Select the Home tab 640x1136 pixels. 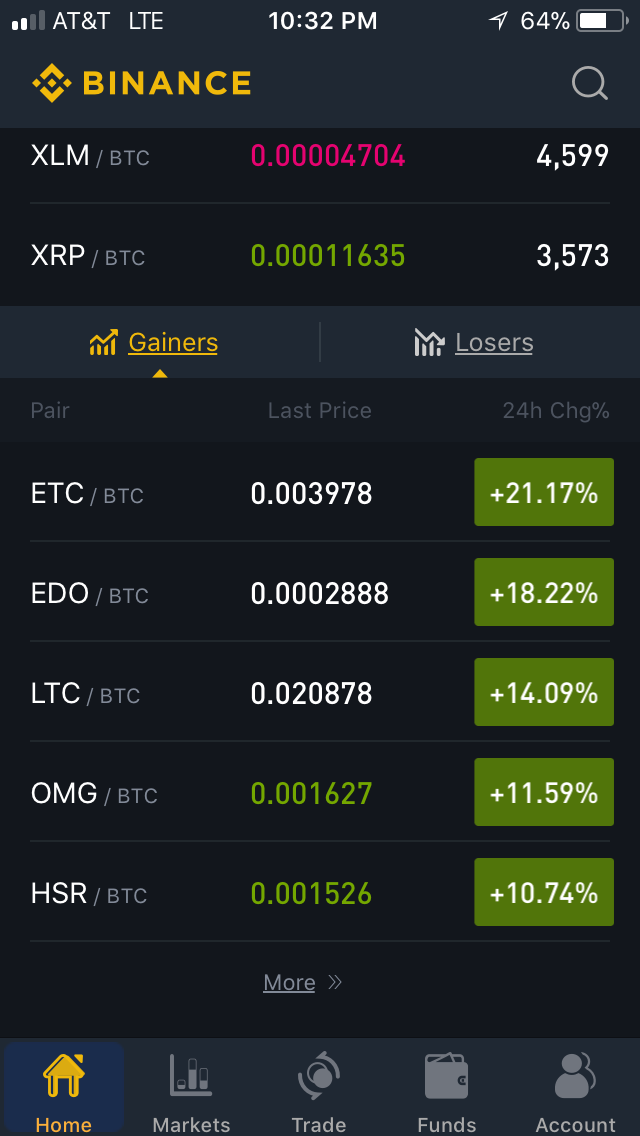click(x=64, y=1087)
